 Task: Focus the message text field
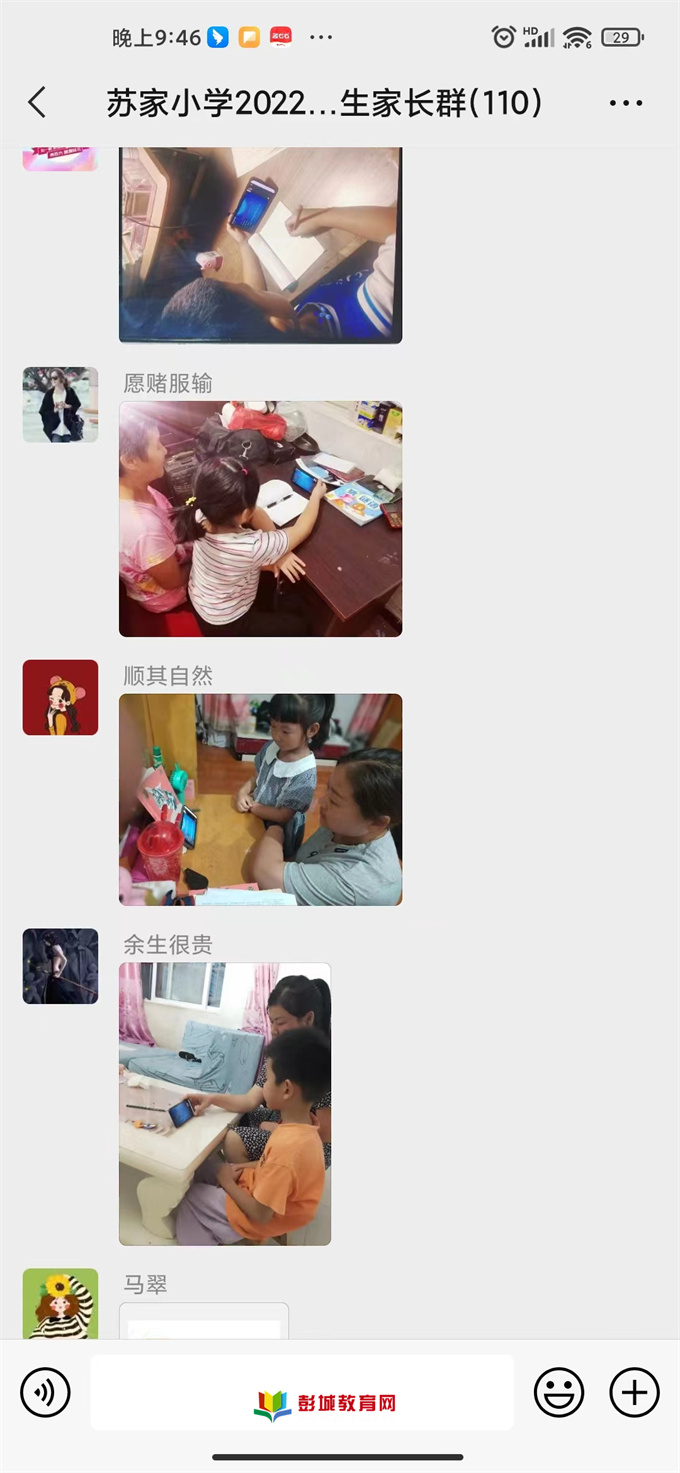click(x=301, y=1391)
